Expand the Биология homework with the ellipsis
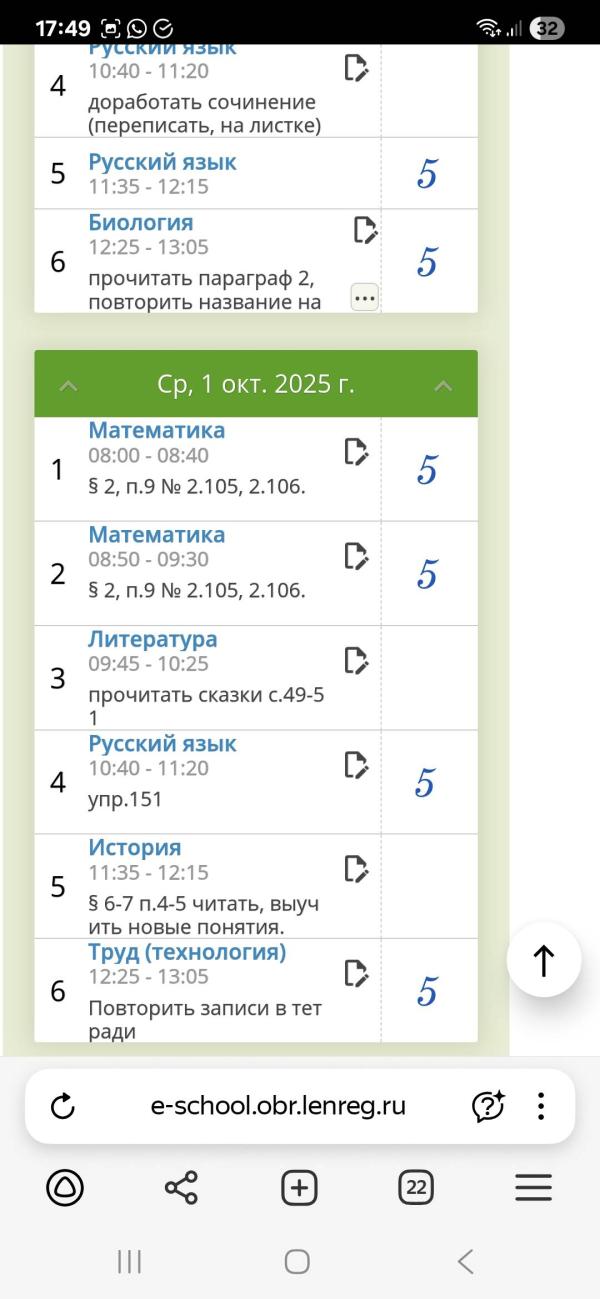Image resolution: width=600 pixels, height=1299 pixels. 364,297
